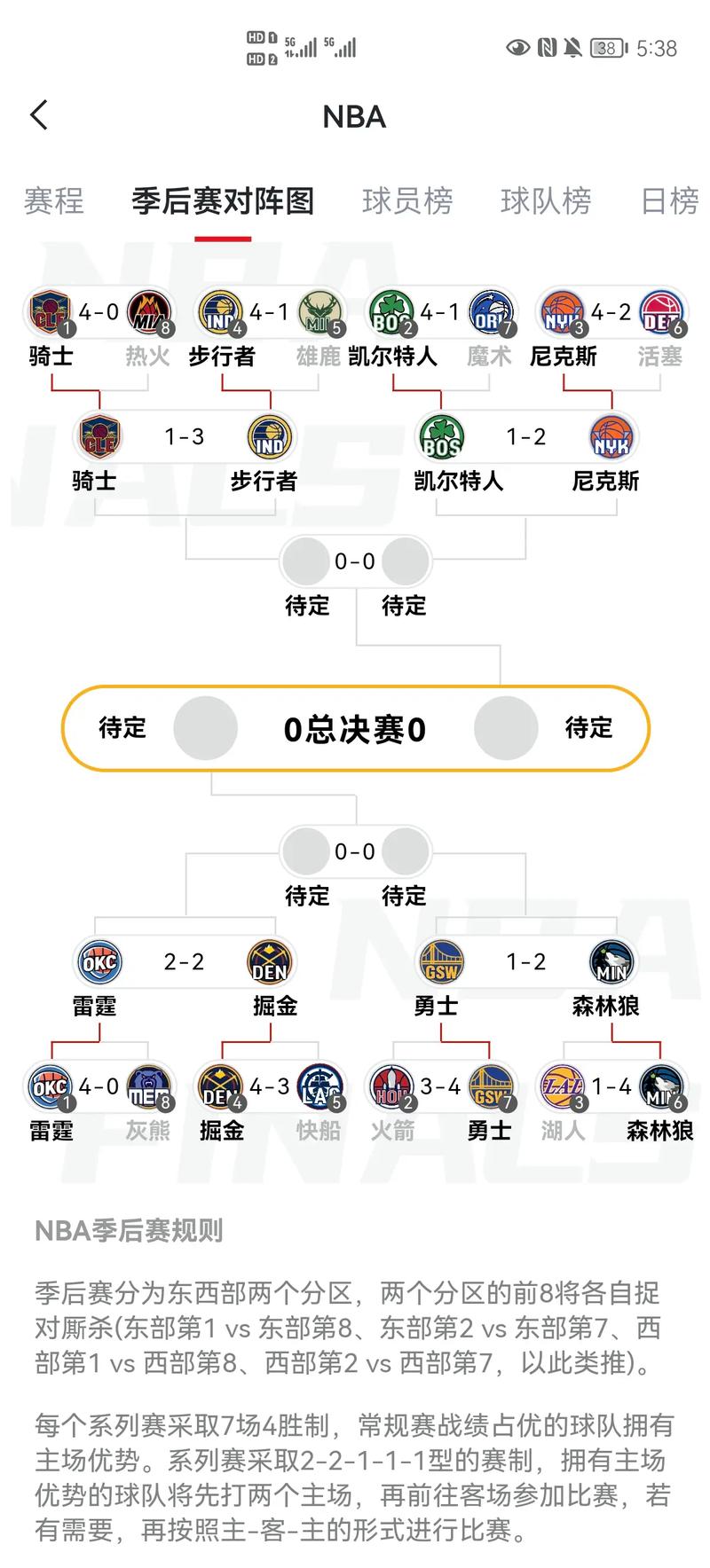Image resolution: width=710 pixels, height=1568 pixels.
Task: Open the 总决赛 matchup card
Action: (x=355, y=729)
